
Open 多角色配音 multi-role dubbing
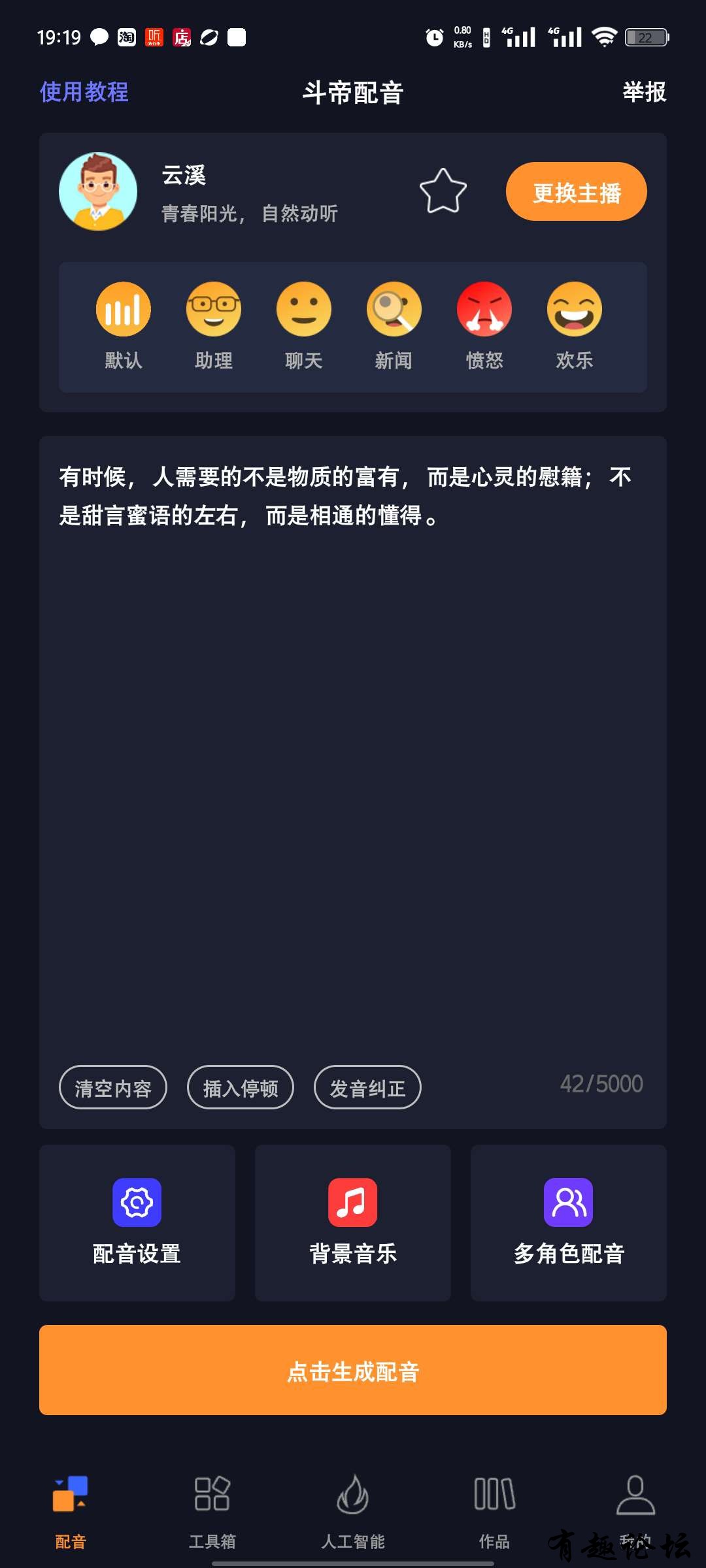tap(569, 1223)
